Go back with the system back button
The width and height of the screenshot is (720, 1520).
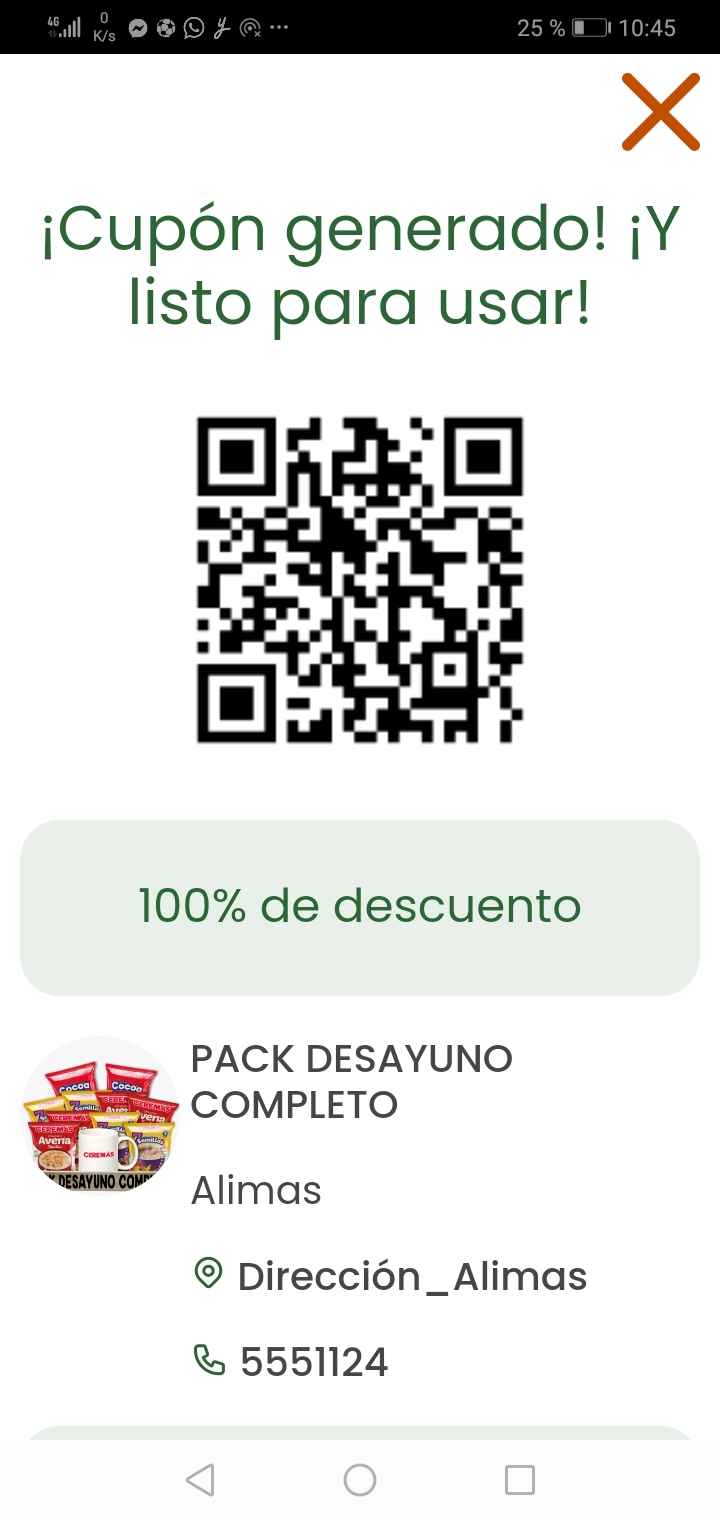click(200, 1479)
